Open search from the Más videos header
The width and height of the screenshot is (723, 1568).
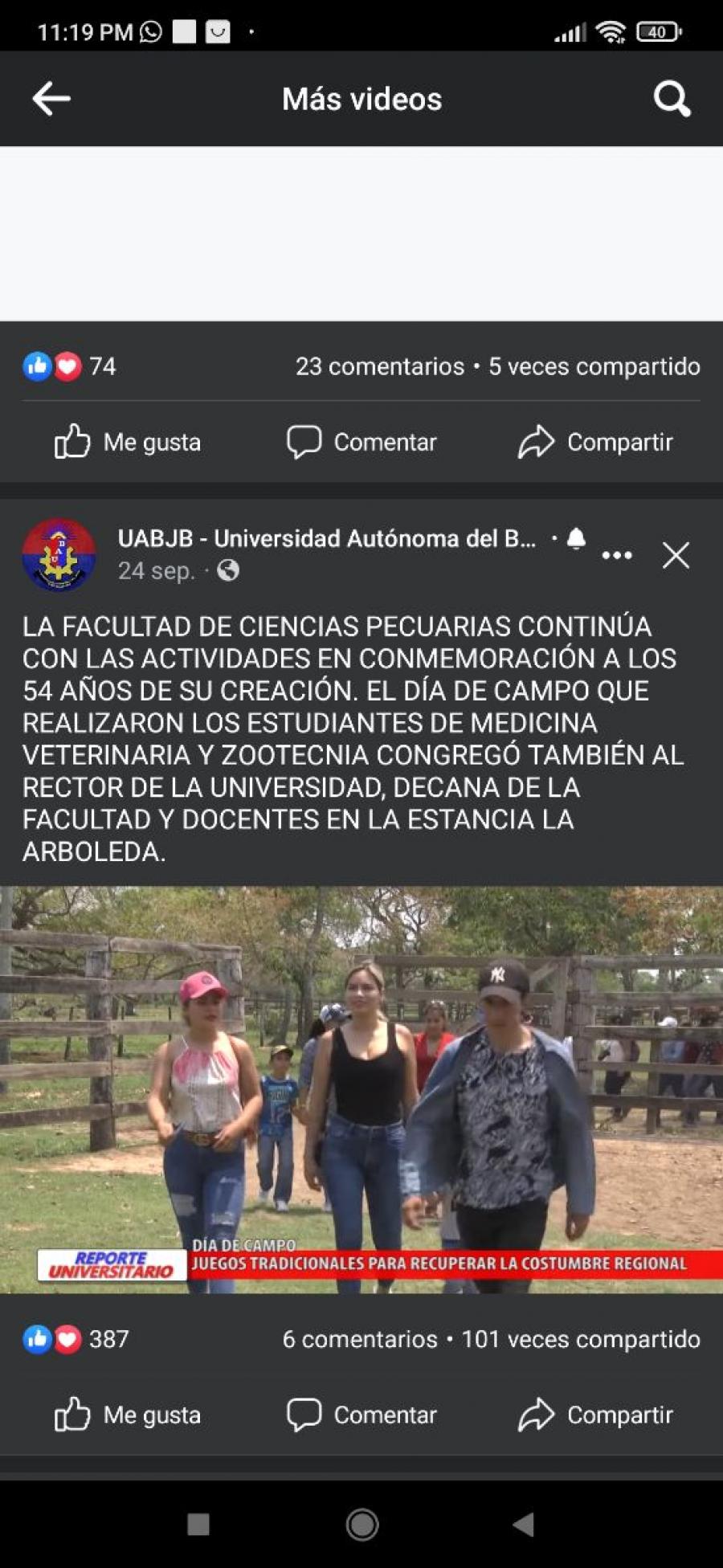click(672, 99)
